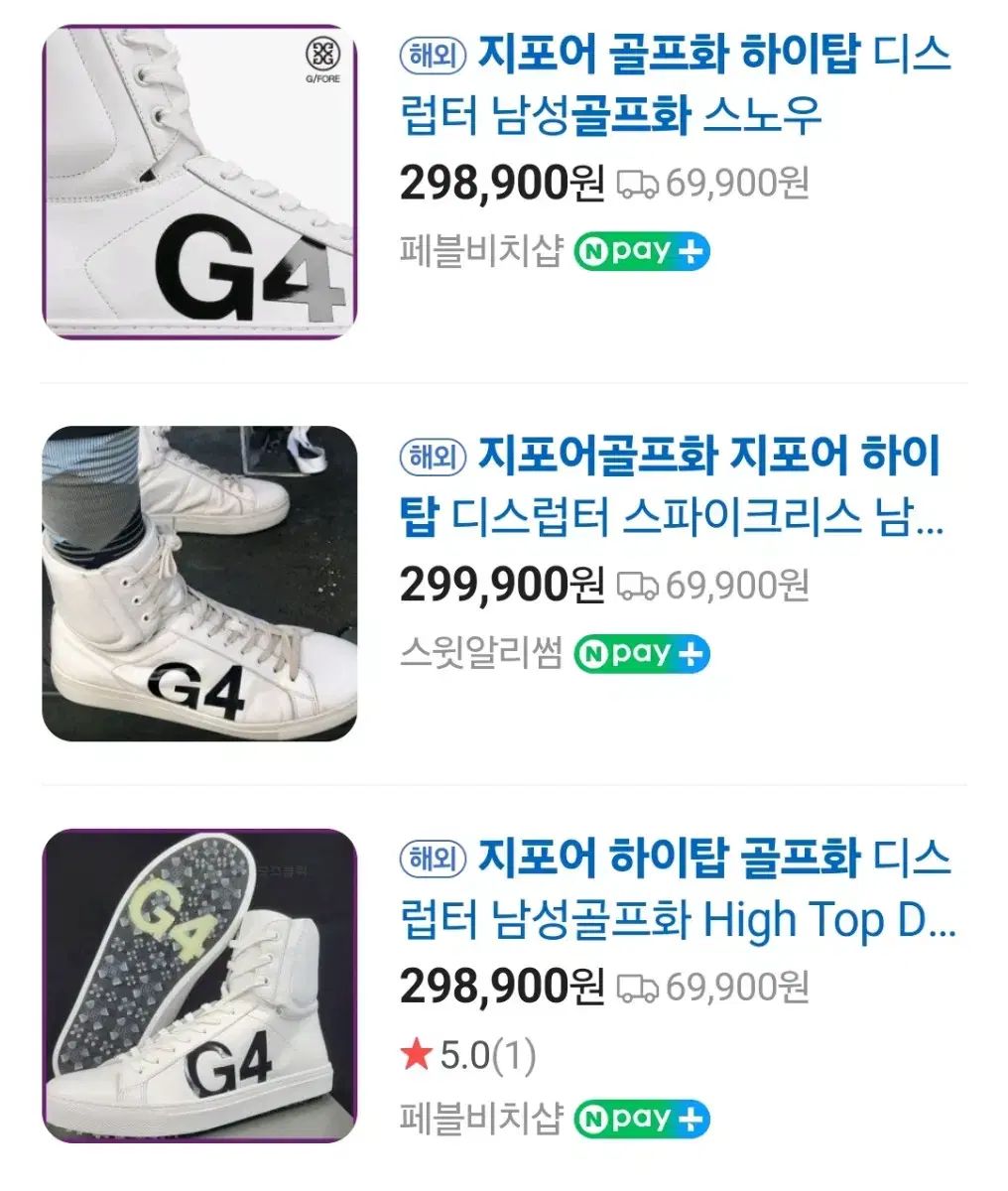Image resolution: width=1008 pixels, height=1191 pixels.
Task: Open the product photo for the 스윗알리썸 listing
Action: click(x=198, y=584)
